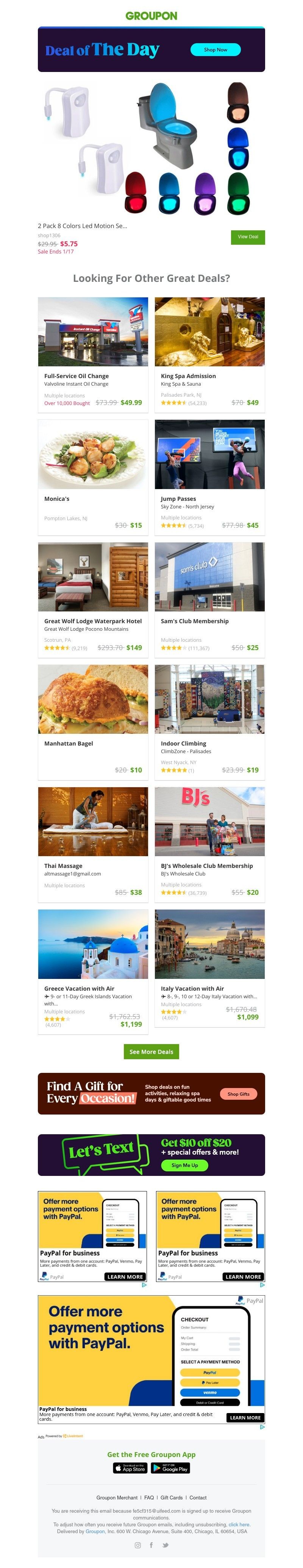Screen dimensions: 303x1568
Task: Tap the Shop Gifts button
Action: [238, 1094]
